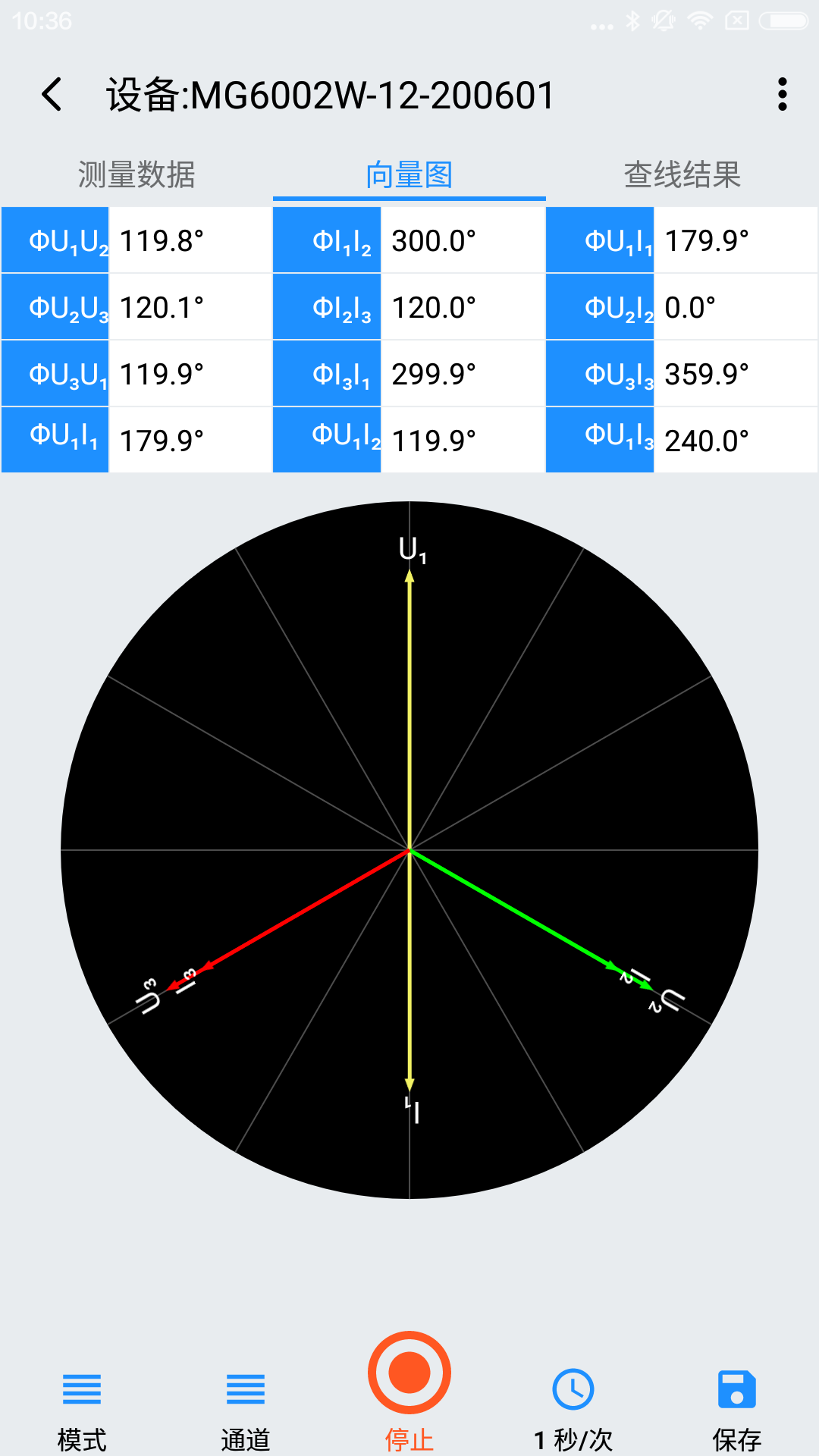This screenshot has width=819, height=1456.
Task: Change the 1 秒/次 sampling interval
Action: [573, 1410]
